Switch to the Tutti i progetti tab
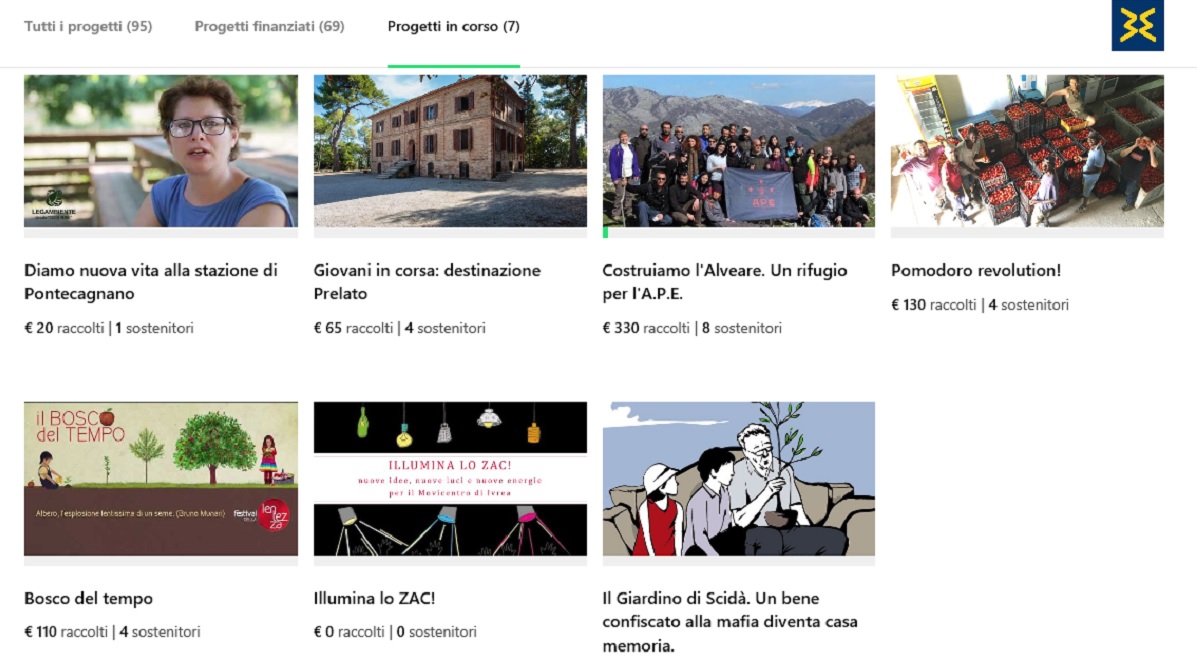 tap(88, 26)
